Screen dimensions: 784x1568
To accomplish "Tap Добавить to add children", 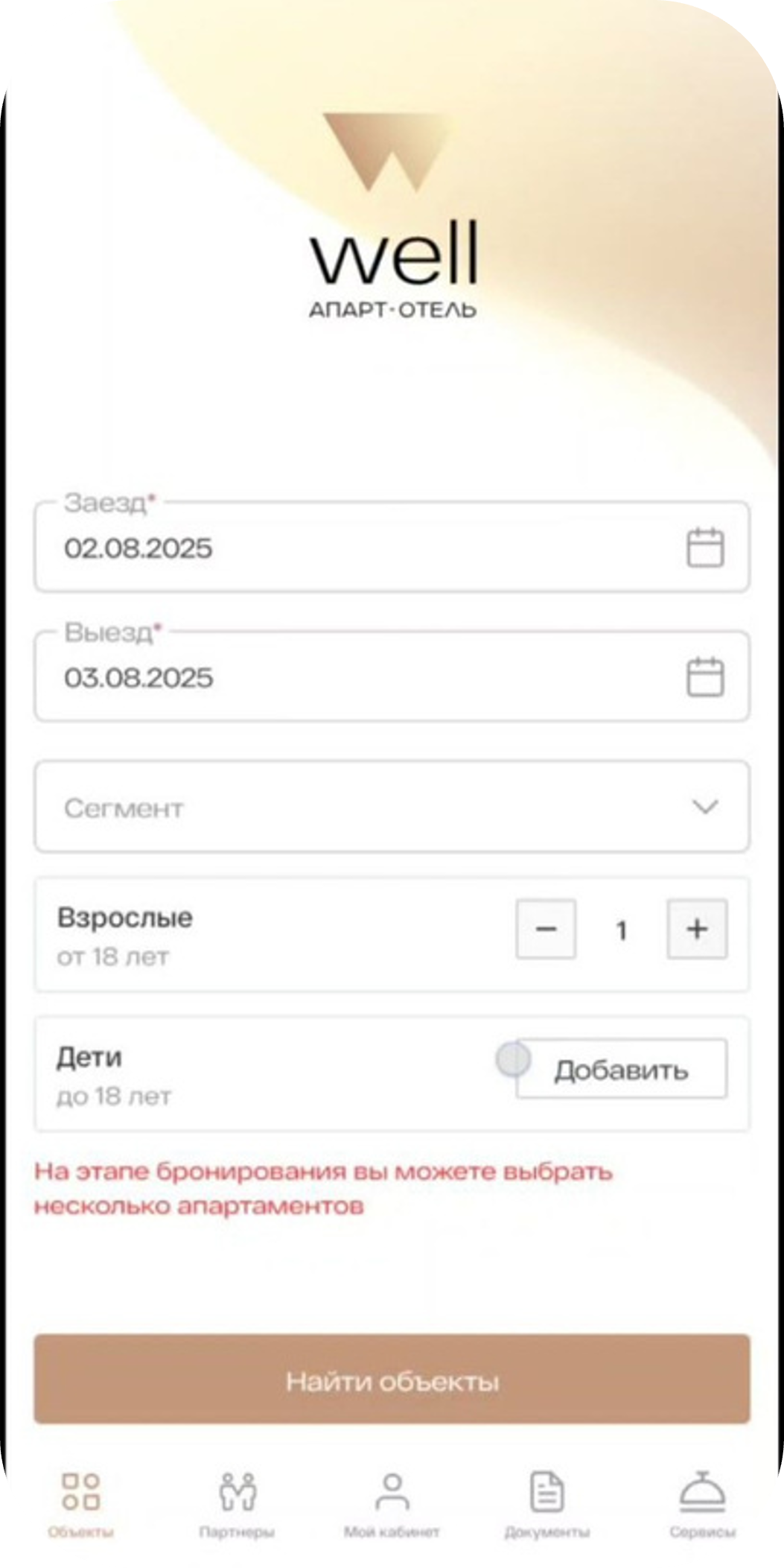I will click(621, 1070).
